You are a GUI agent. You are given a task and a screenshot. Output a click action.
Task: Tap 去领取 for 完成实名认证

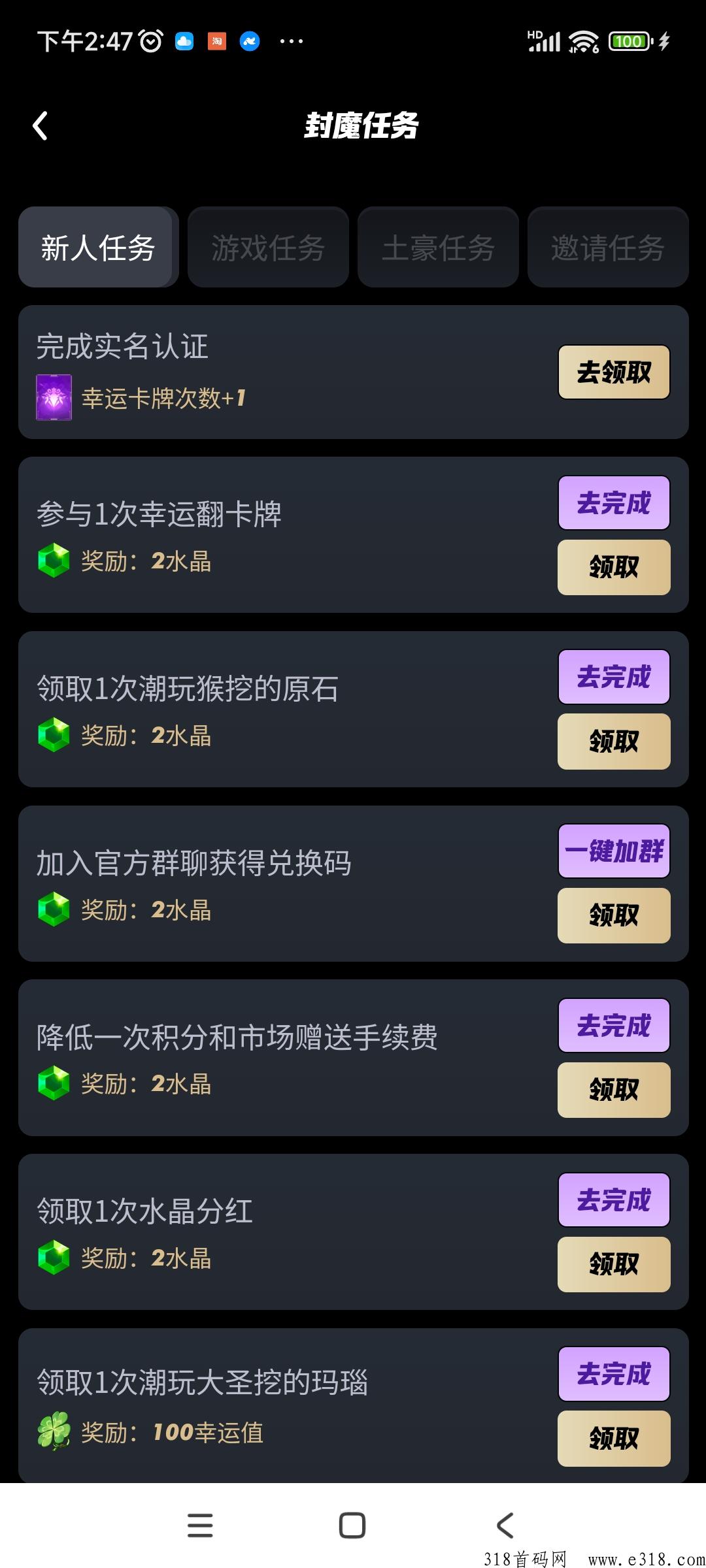coord(614,372)
